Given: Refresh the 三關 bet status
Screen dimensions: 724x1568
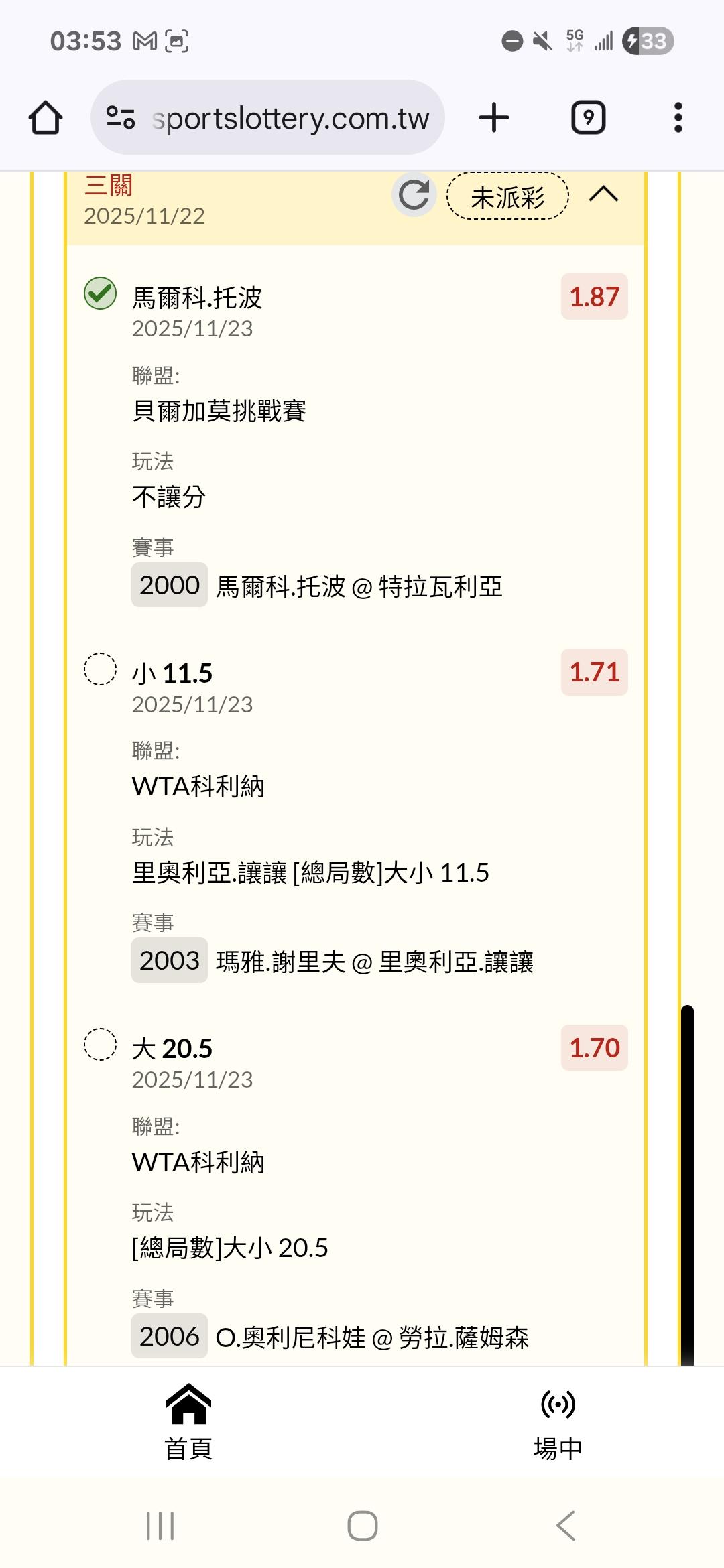Looking at the screenshot, I should pyautogui.click(x=414, y=196).
